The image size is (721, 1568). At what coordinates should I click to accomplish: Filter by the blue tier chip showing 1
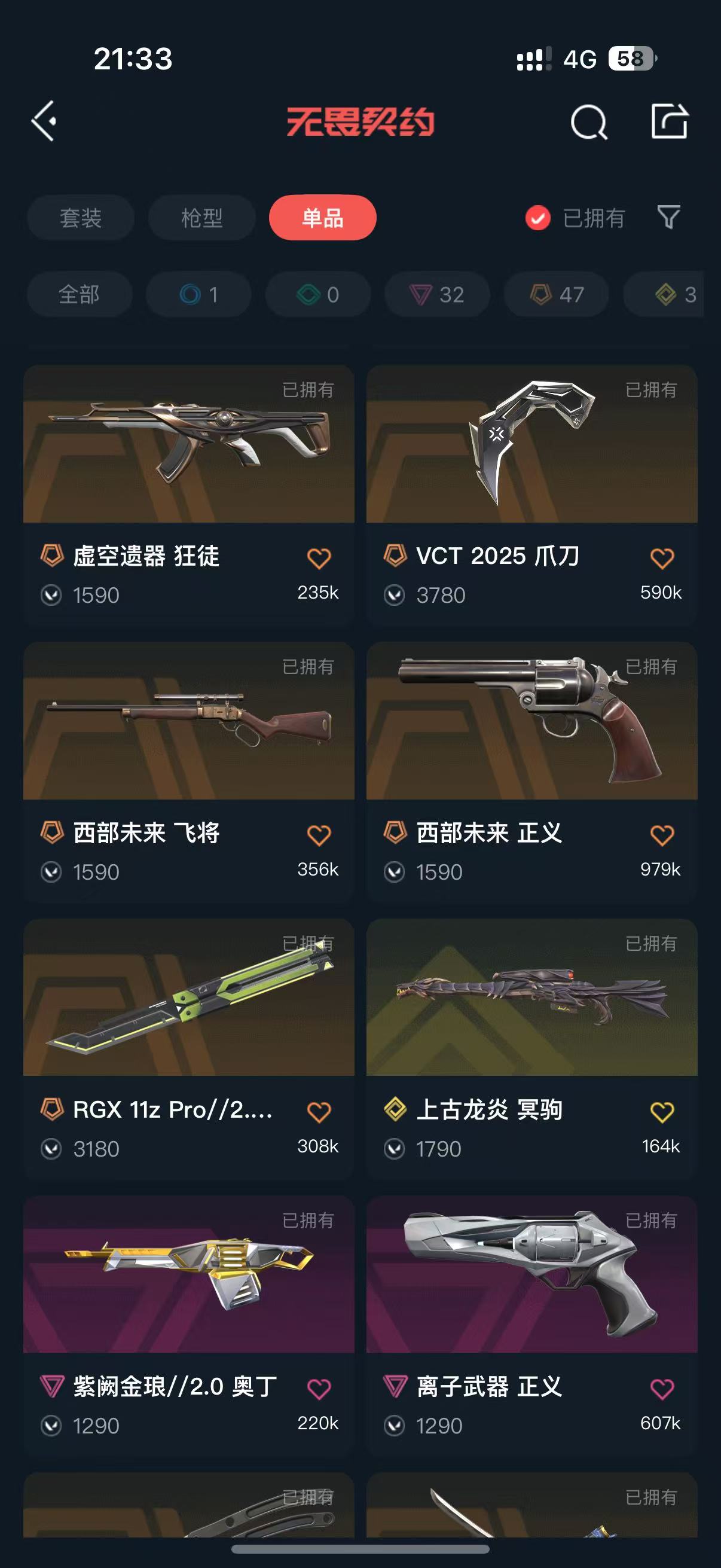pyautogui.click(x=198, y=295)
